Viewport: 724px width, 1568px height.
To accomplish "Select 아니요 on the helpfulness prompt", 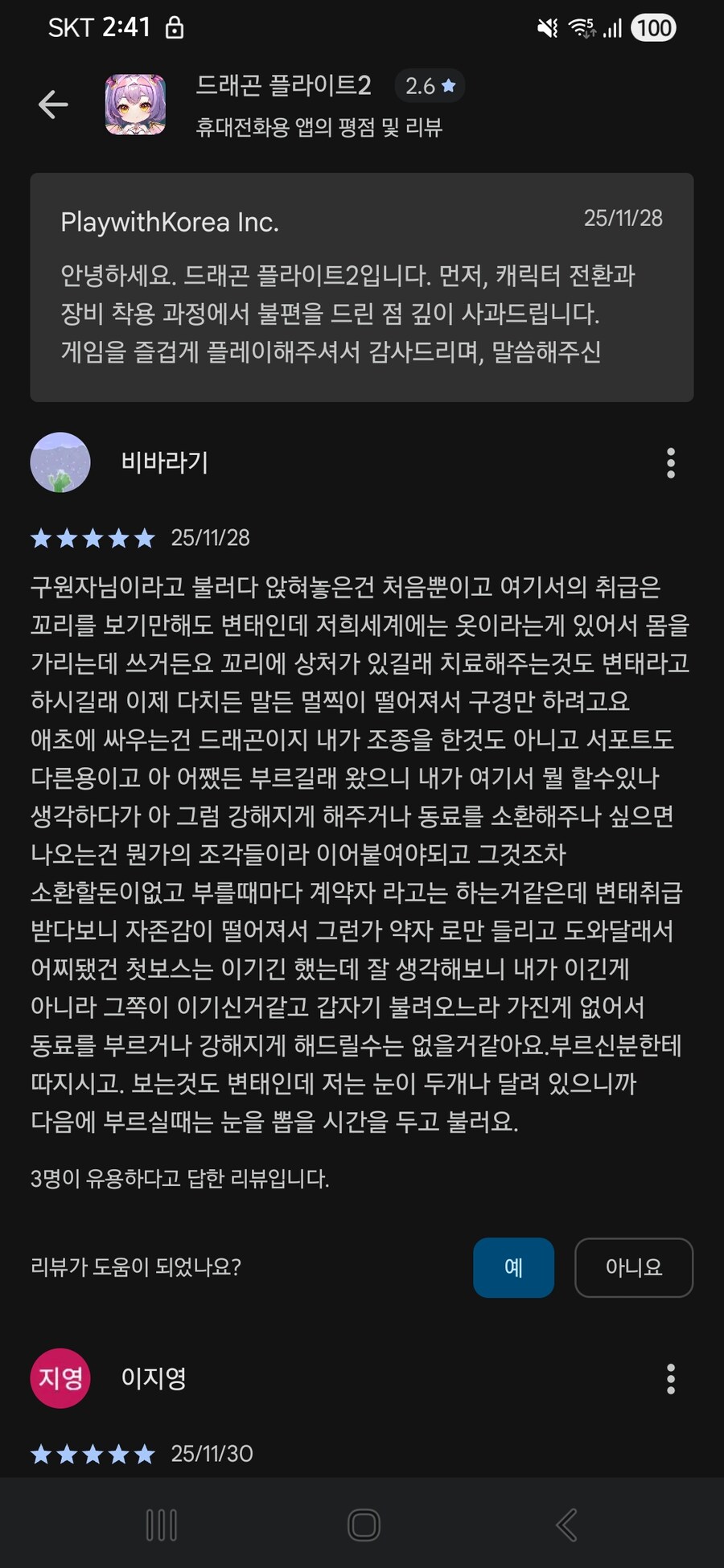I will [x=634, y=1268].
